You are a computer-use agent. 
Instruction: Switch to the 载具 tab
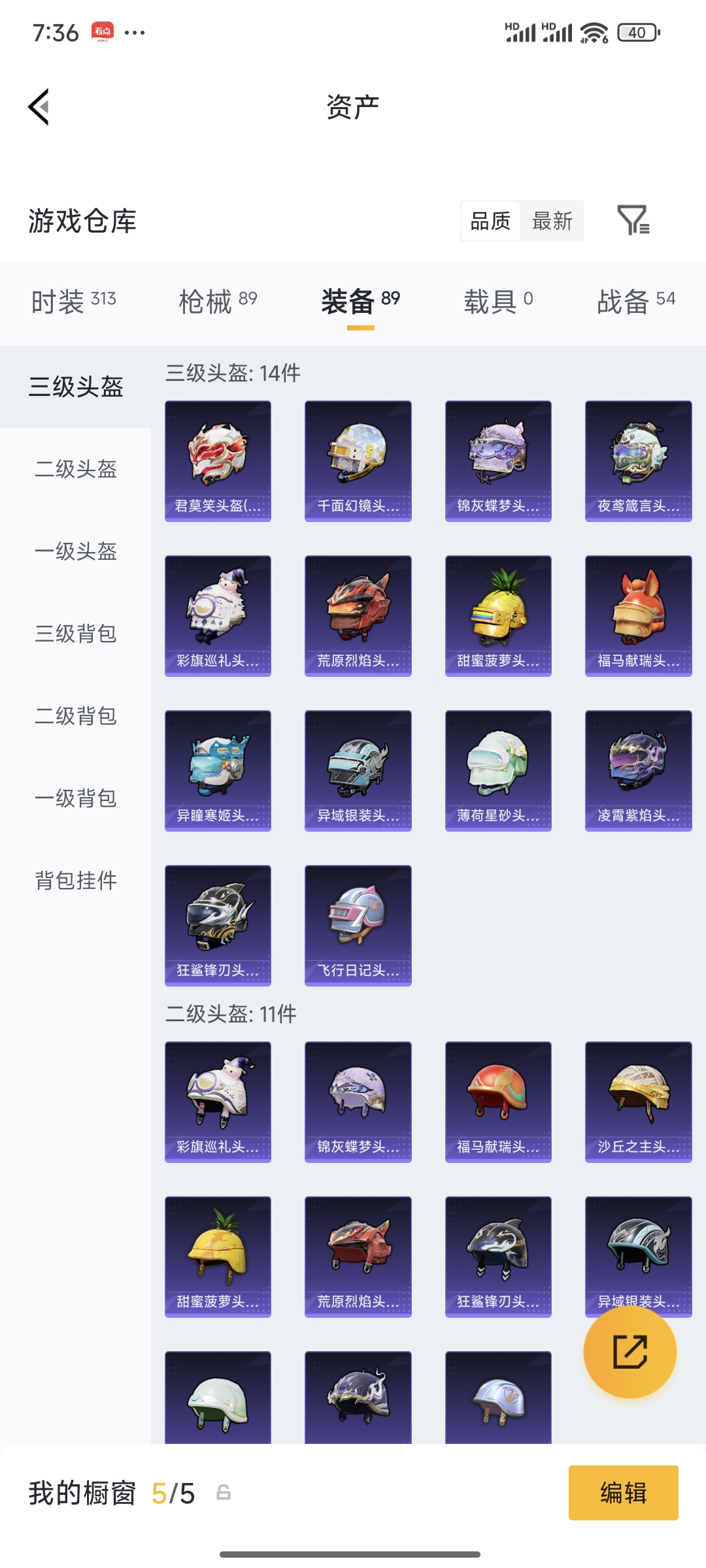pos(498,301)
